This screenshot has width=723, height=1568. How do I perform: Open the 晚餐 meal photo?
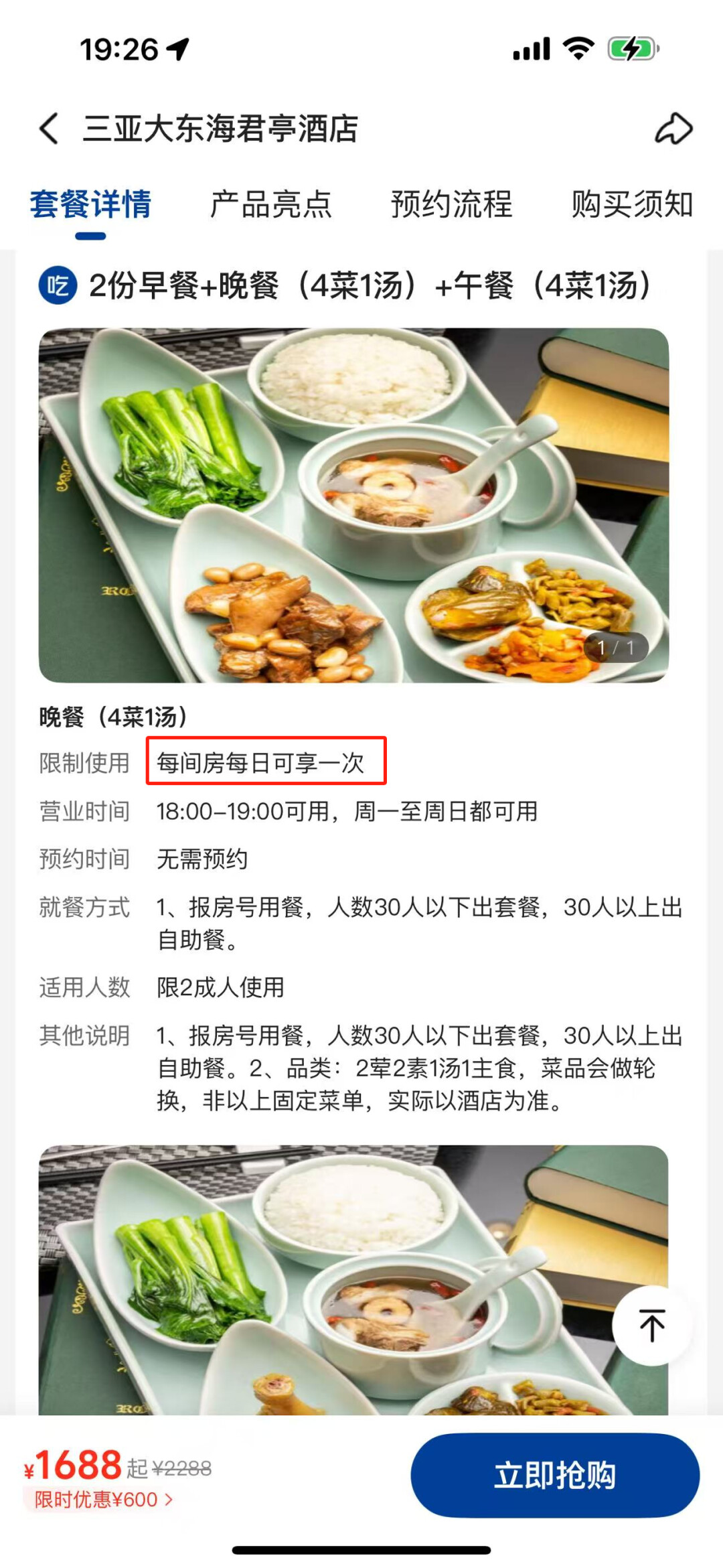pyautogui.click(x=353, y=505)
